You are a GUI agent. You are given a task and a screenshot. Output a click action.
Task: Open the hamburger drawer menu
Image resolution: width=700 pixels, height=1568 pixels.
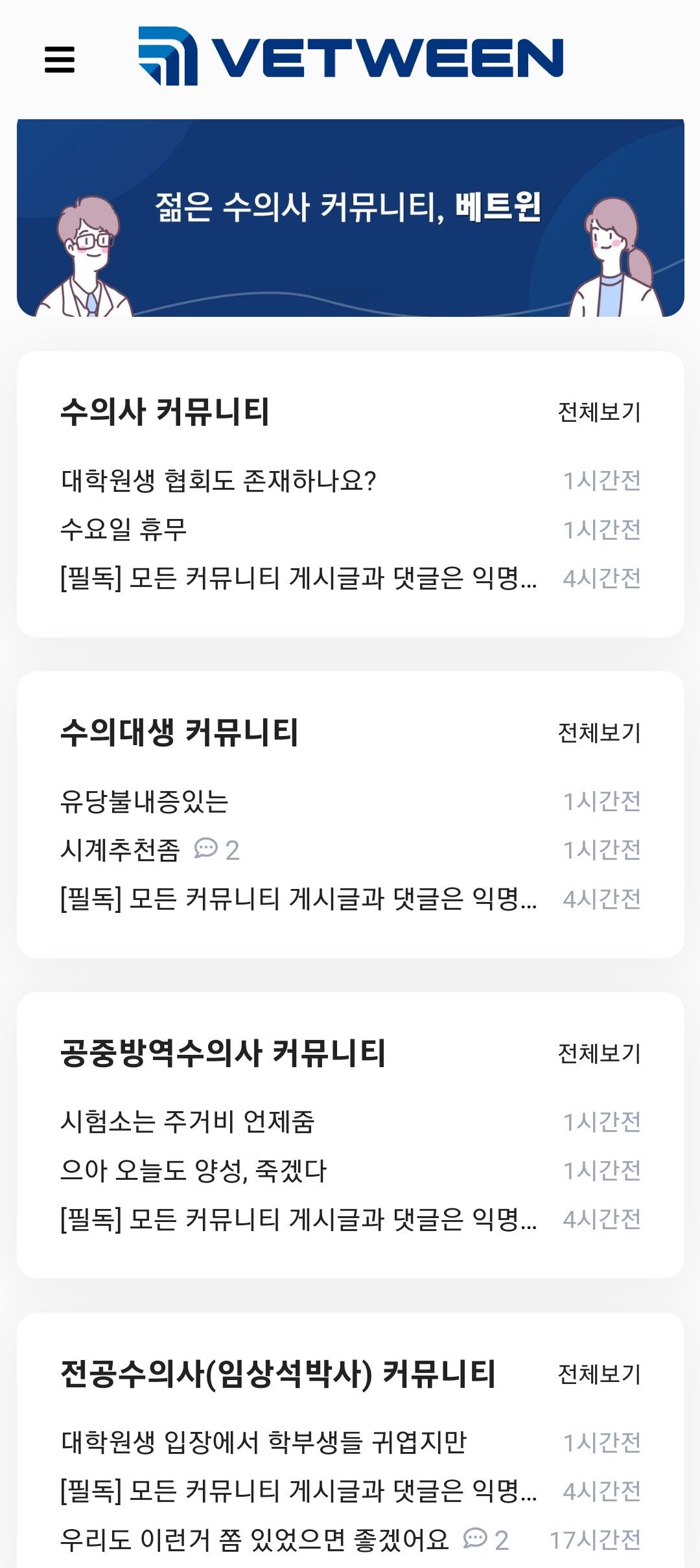[x=60, y=60]
